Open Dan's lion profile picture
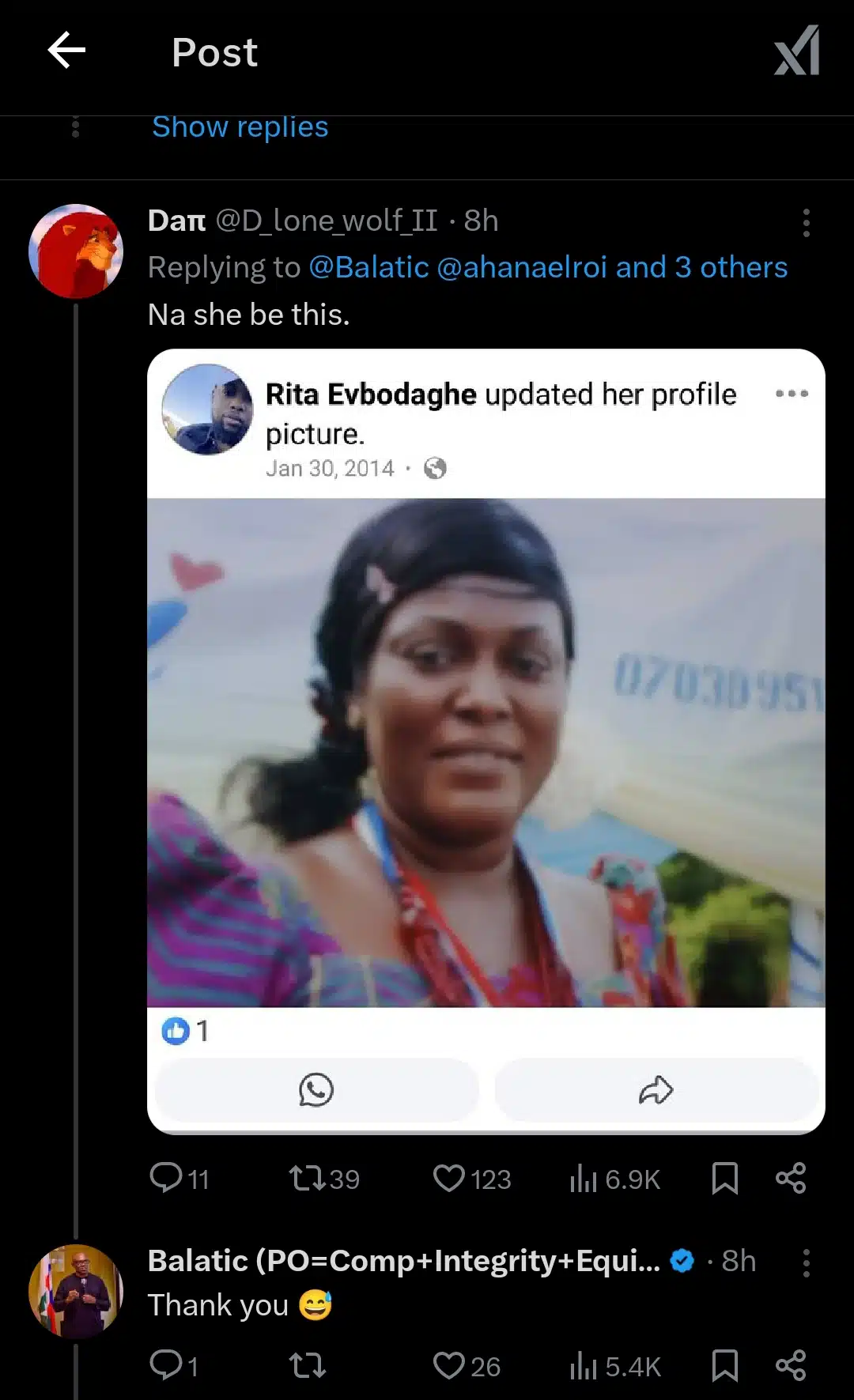Screen dimensions: 854x1400 pos(76,251)
